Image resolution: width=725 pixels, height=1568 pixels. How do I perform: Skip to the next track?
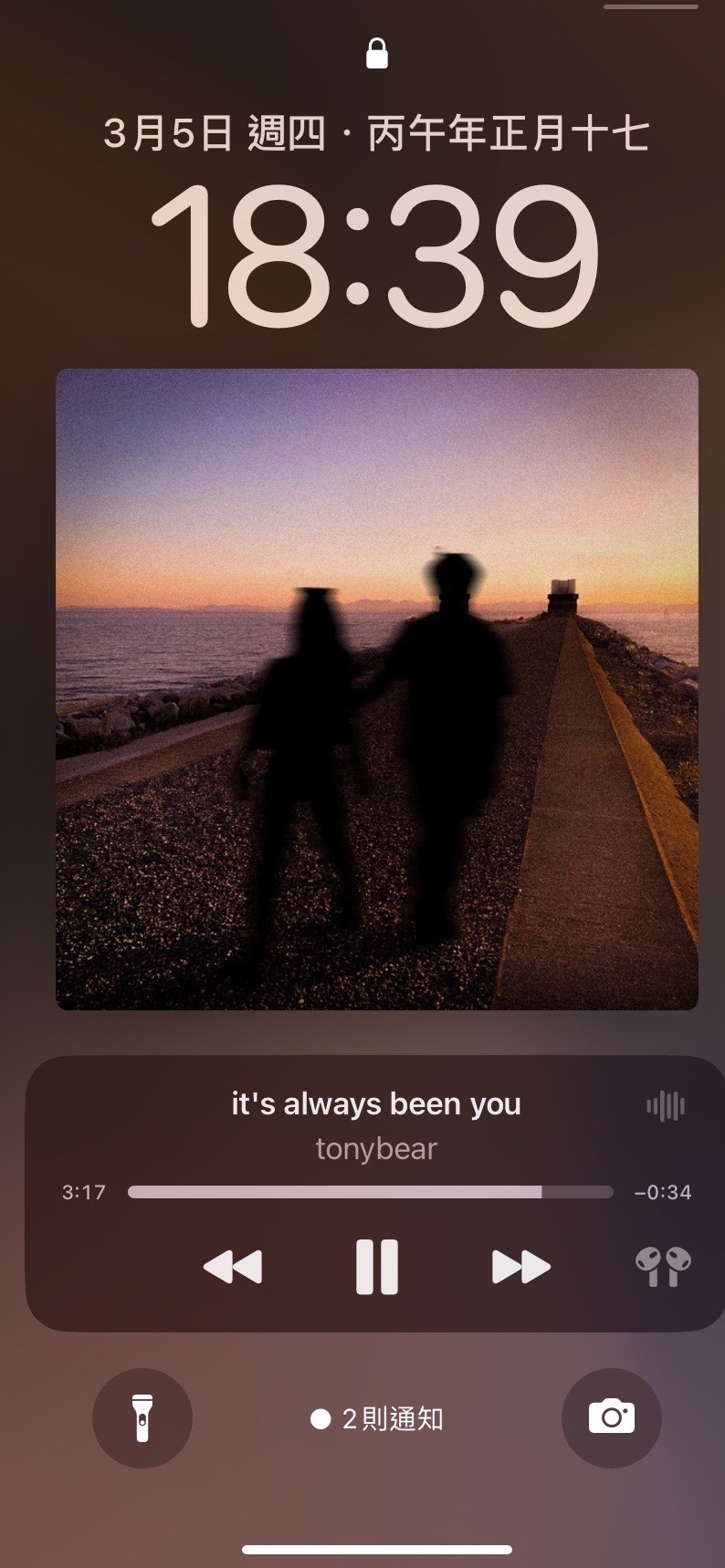[x=520, y=1267]
